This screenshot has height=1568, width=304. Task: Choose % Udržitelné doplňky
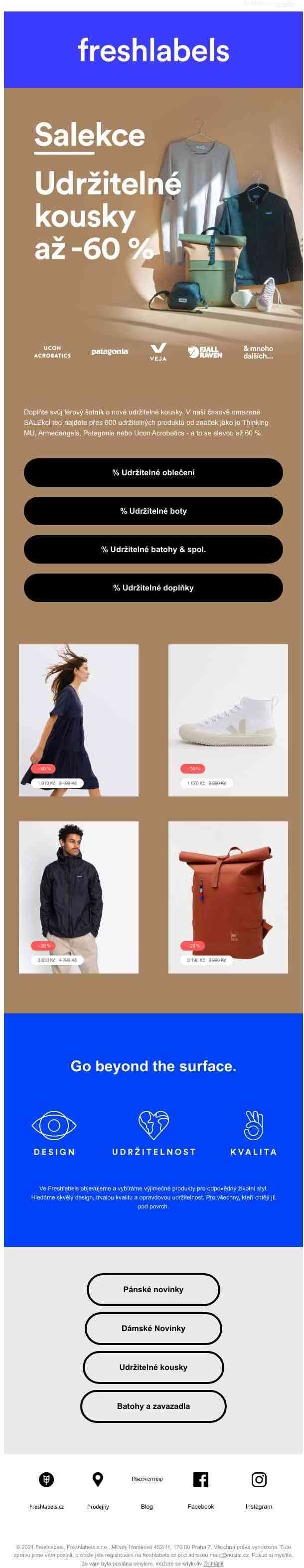pyautogui.click(x=153, y=588)
